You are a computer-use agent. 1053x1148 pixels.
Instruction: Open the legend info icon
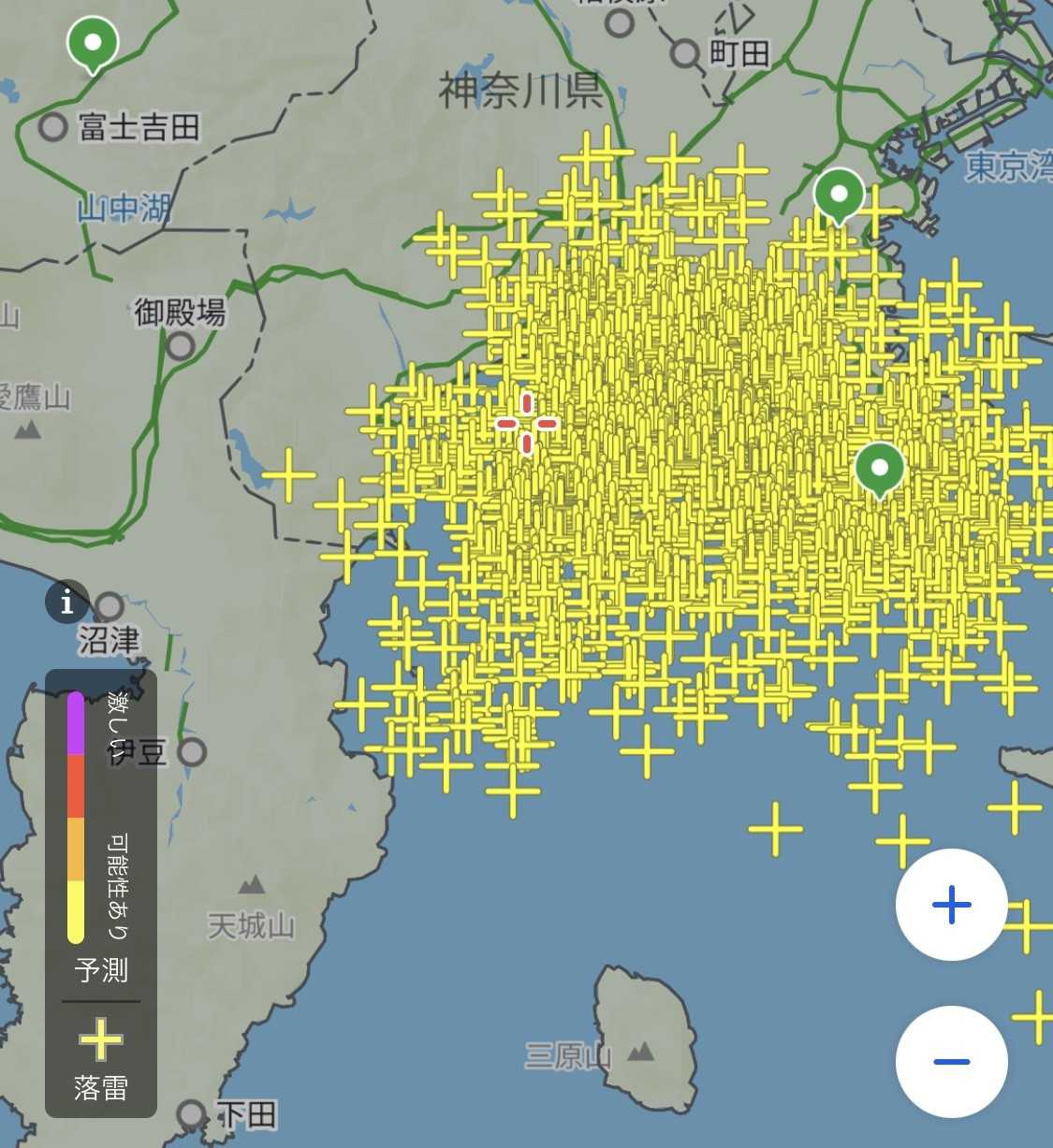[66, 602]
